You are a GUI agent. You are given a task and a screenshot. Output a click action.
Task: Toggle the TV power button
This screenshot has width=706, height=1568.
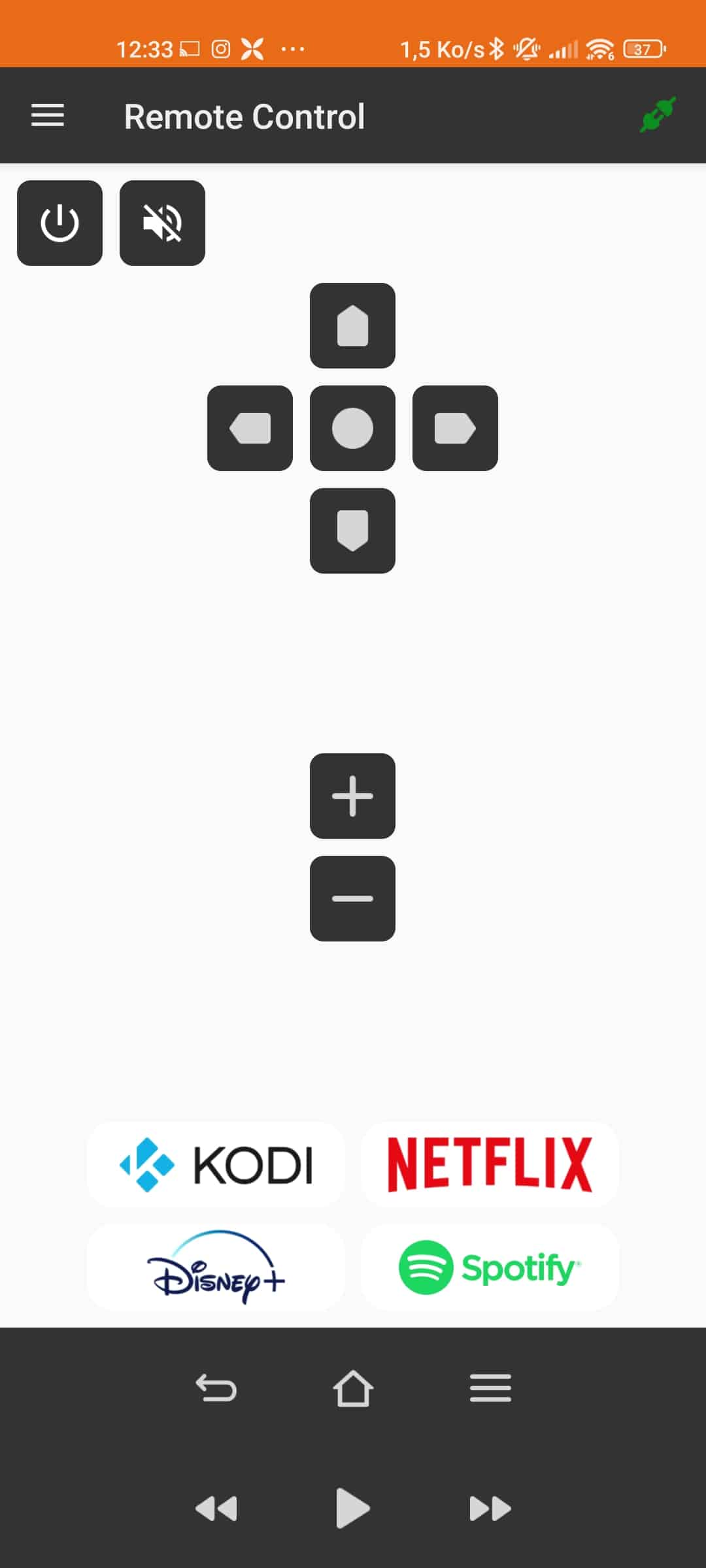59,223
